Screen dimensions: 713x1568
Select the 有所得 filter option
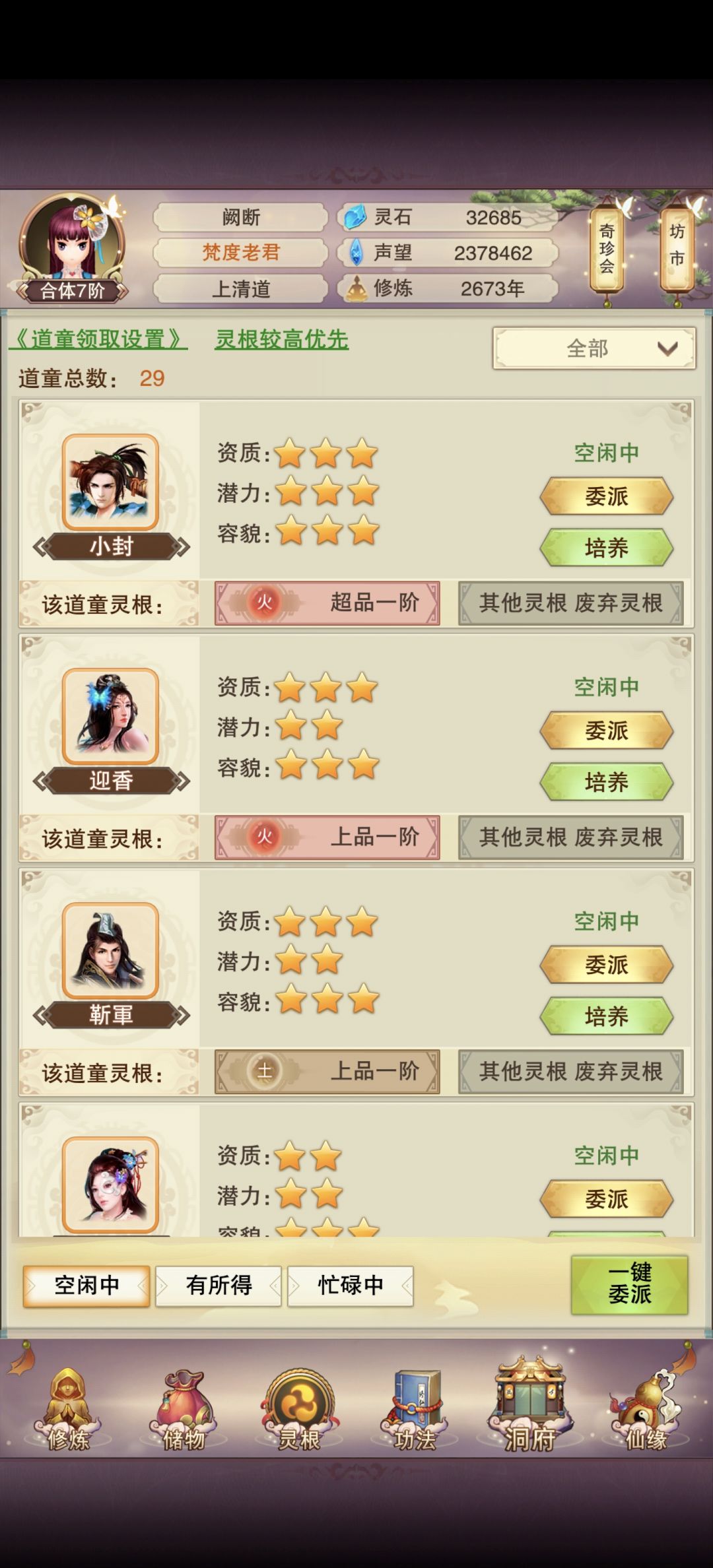pyautogui.click(x=218, y=1285)
